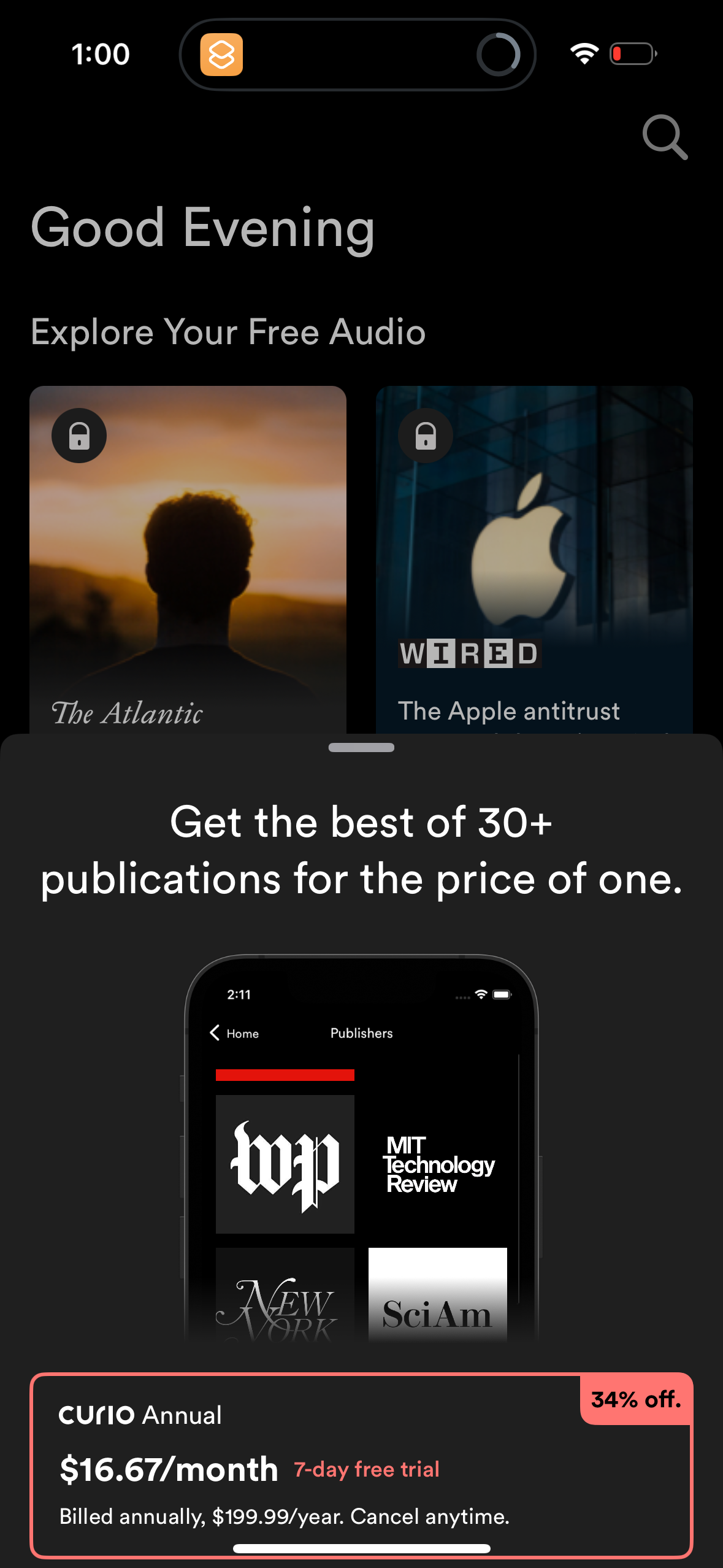Tap the lock icon on The Atlantic story
The height and width of the screenshot is (1568, 723).
[x=78, y=435]
